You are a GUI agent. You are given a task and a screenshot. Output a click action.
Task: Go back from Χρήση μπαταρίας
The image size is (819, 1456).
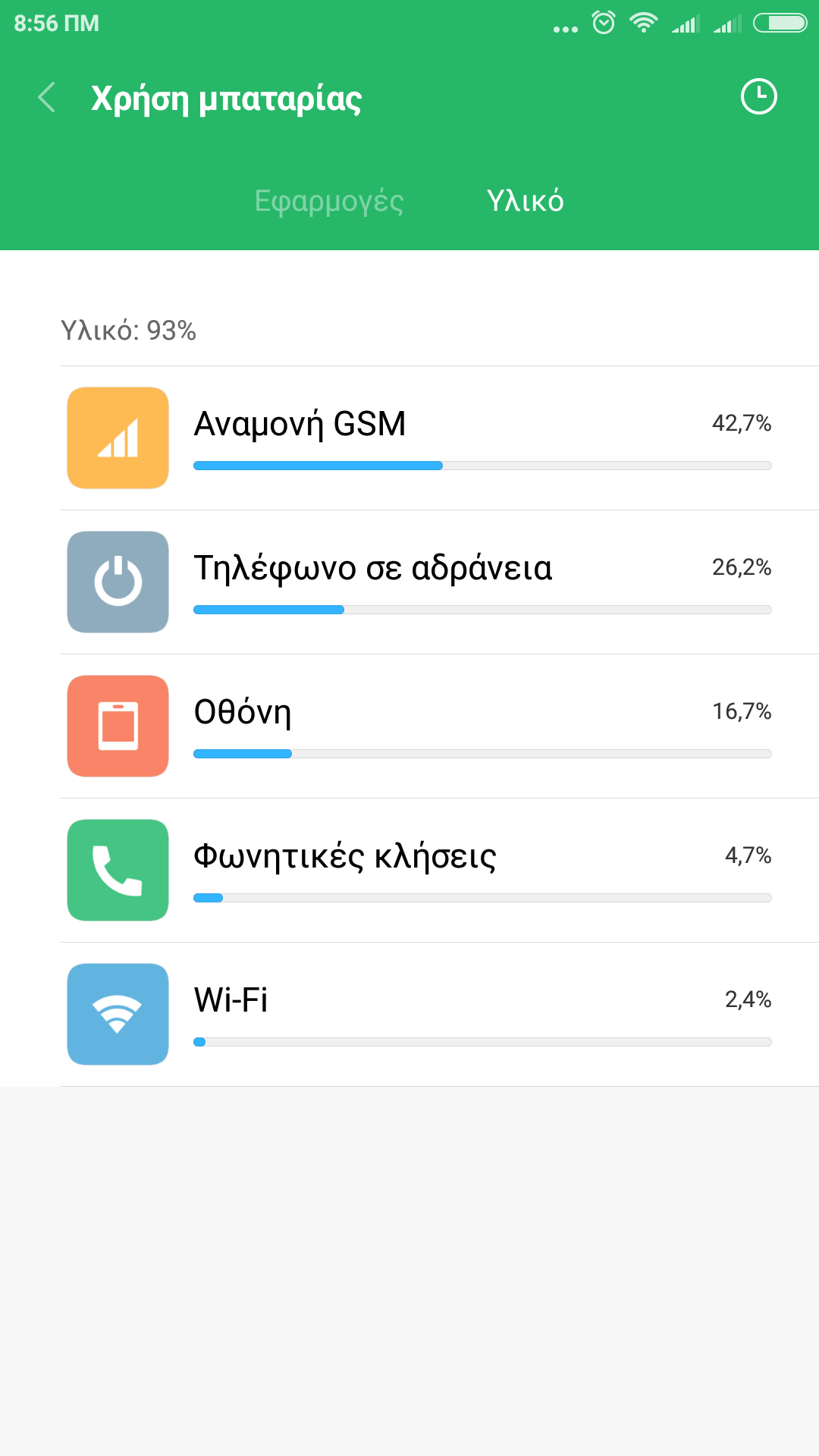[47, 98]
